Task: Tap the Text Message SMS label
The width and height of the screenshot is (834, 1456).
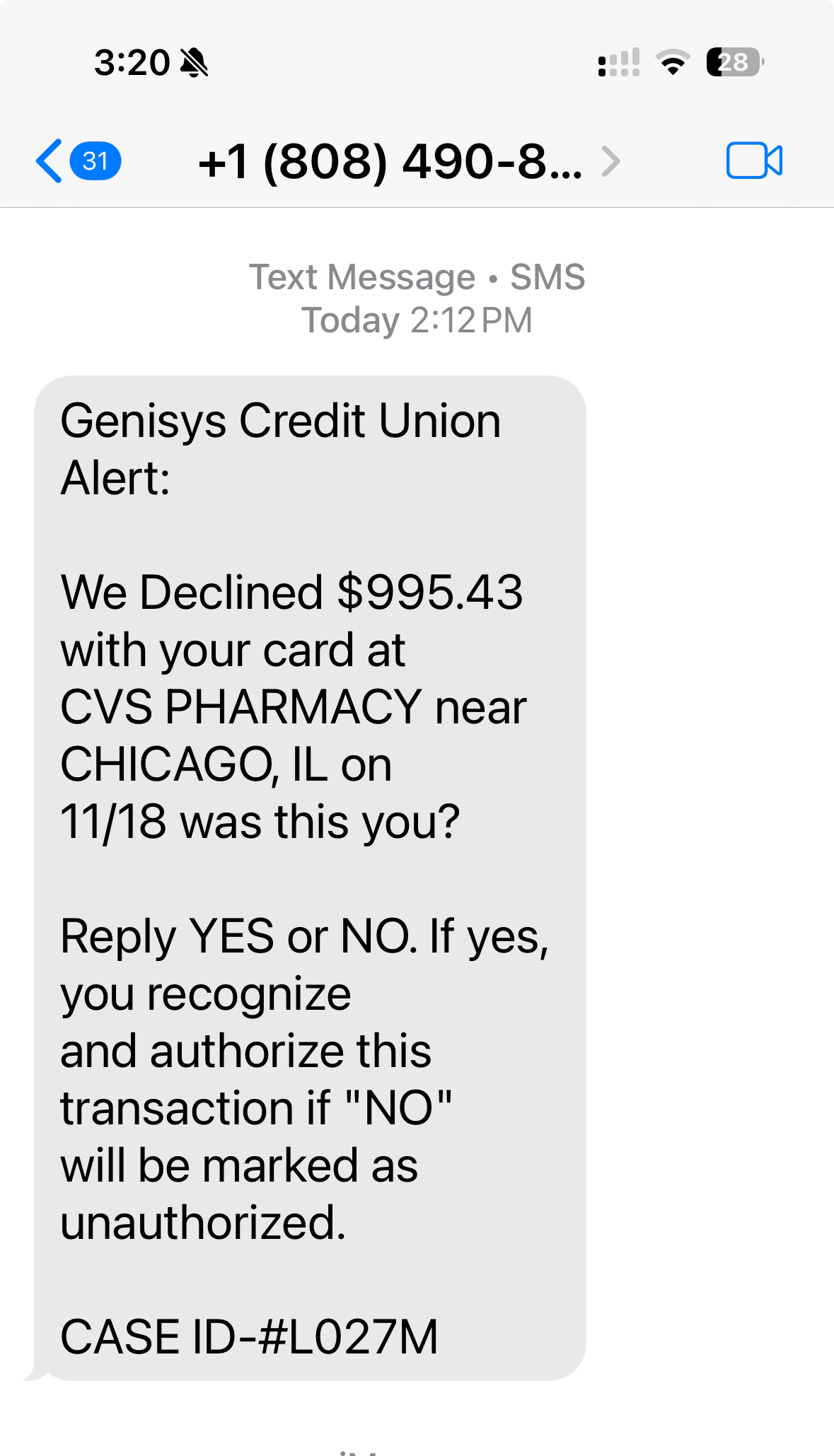Action: click(417, 276)
